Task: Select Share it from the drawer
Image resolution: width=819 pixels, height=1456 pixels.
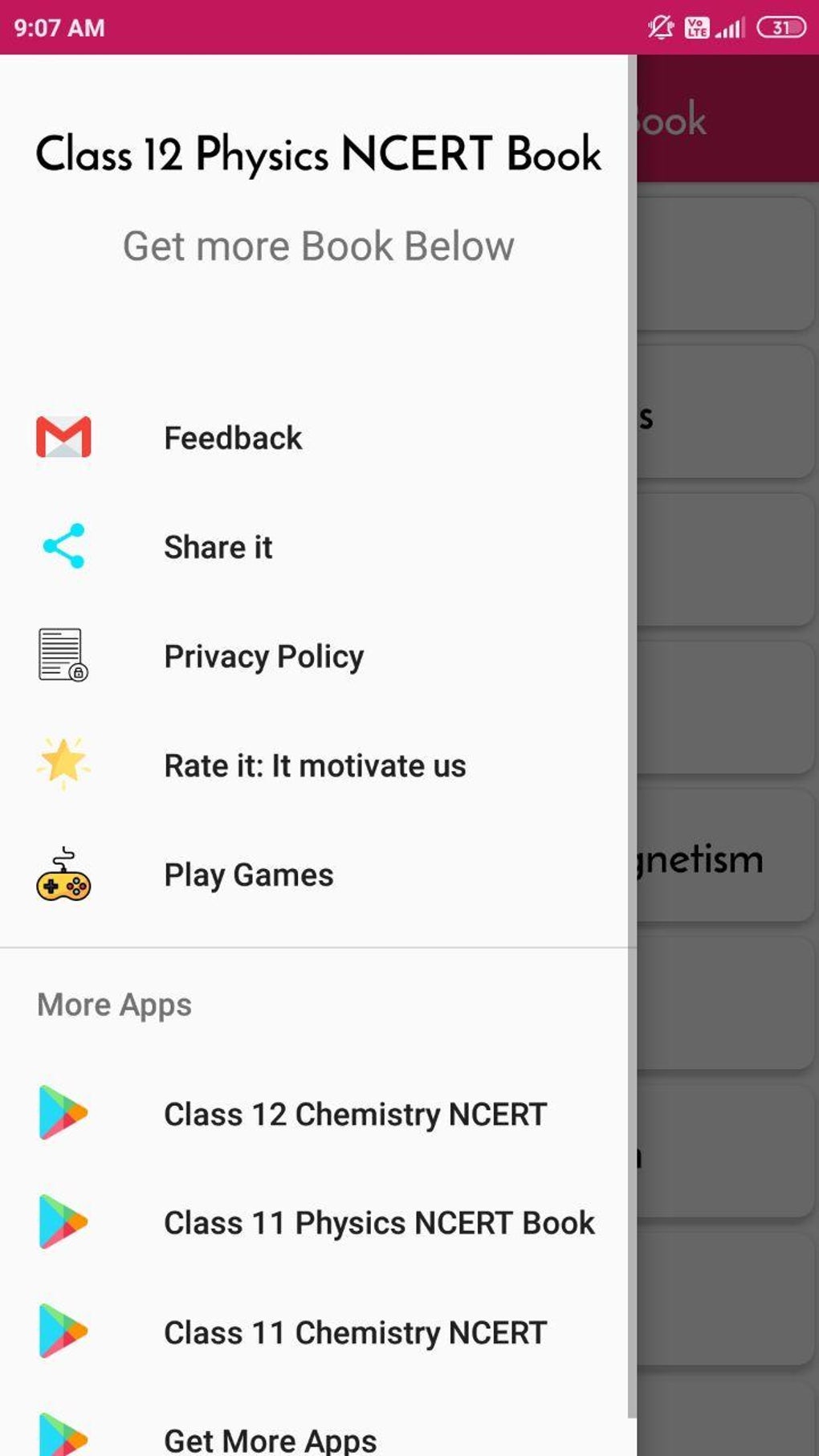Action: point(218,547)
